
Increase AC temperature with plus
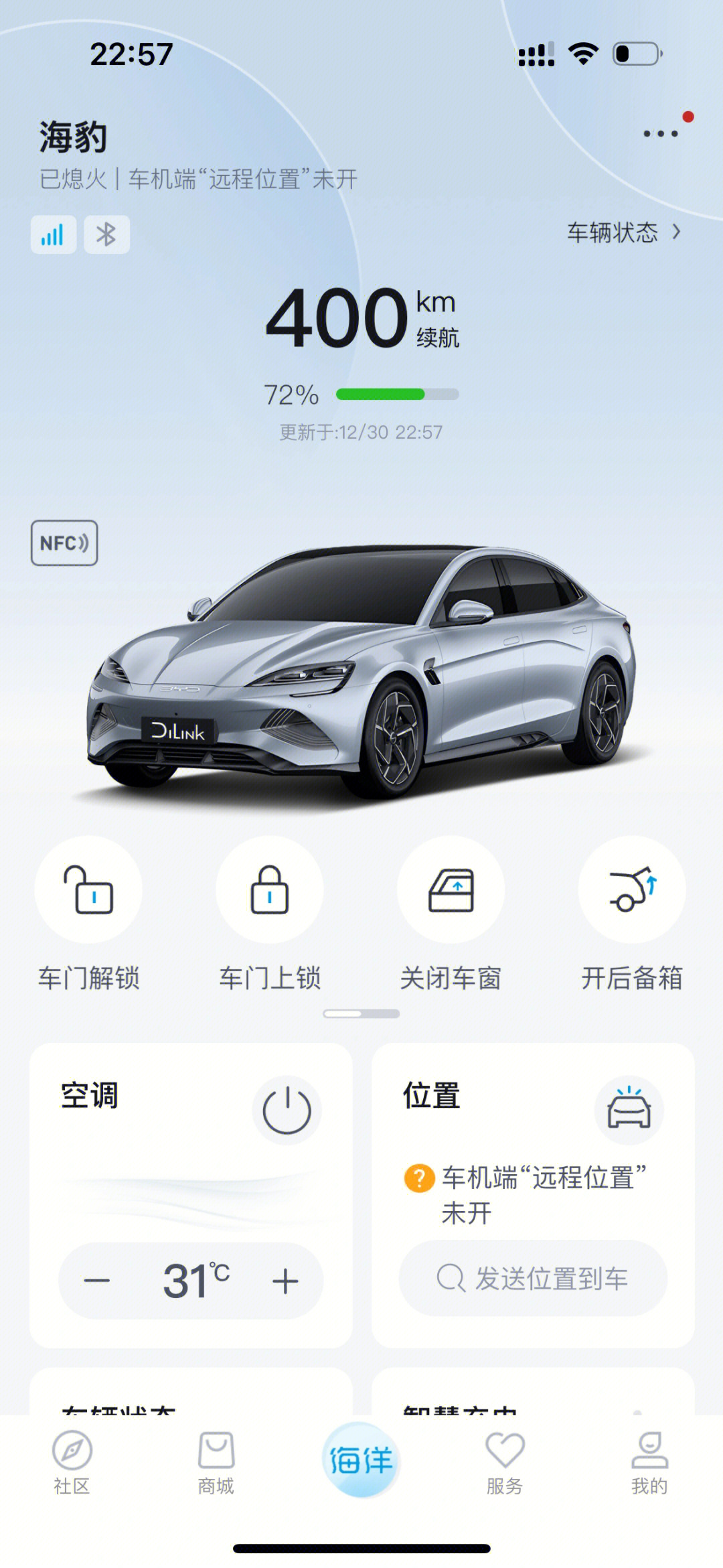click(x=285, y=1281)
